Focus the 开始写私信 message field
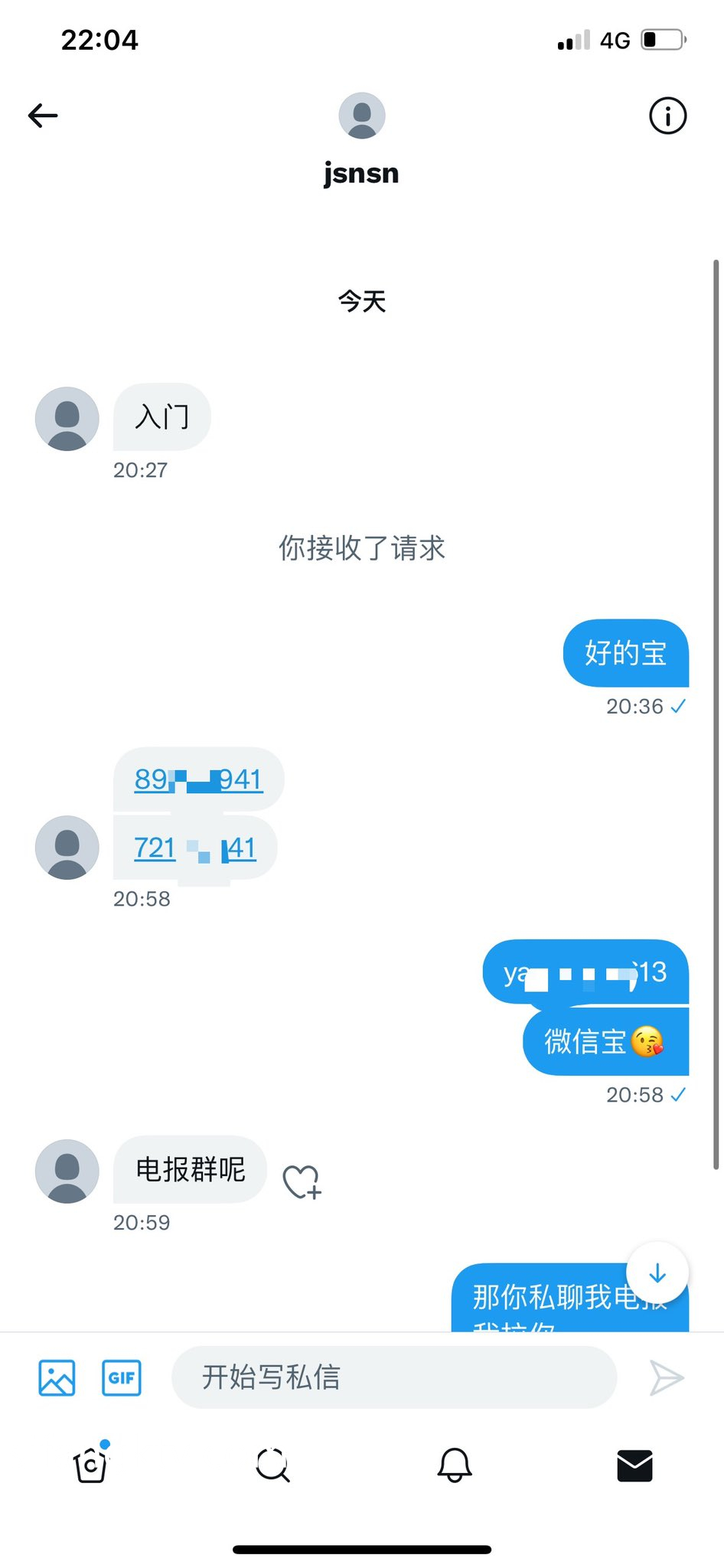This screenshot has height=1568, width=724. pos(393,1377)
